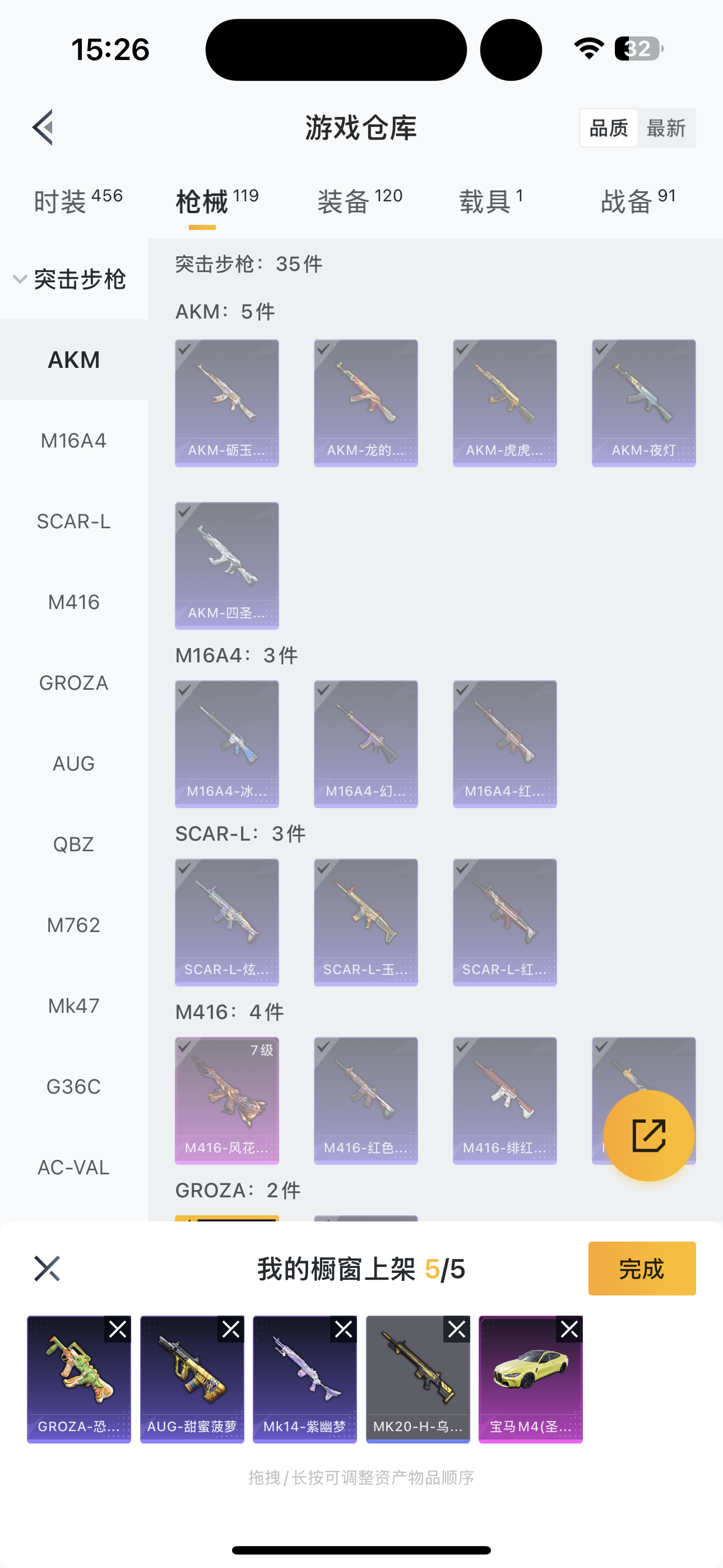Go back using the top-left arrow
This screenshot has height=1568, width=723.
pos(43,128)
